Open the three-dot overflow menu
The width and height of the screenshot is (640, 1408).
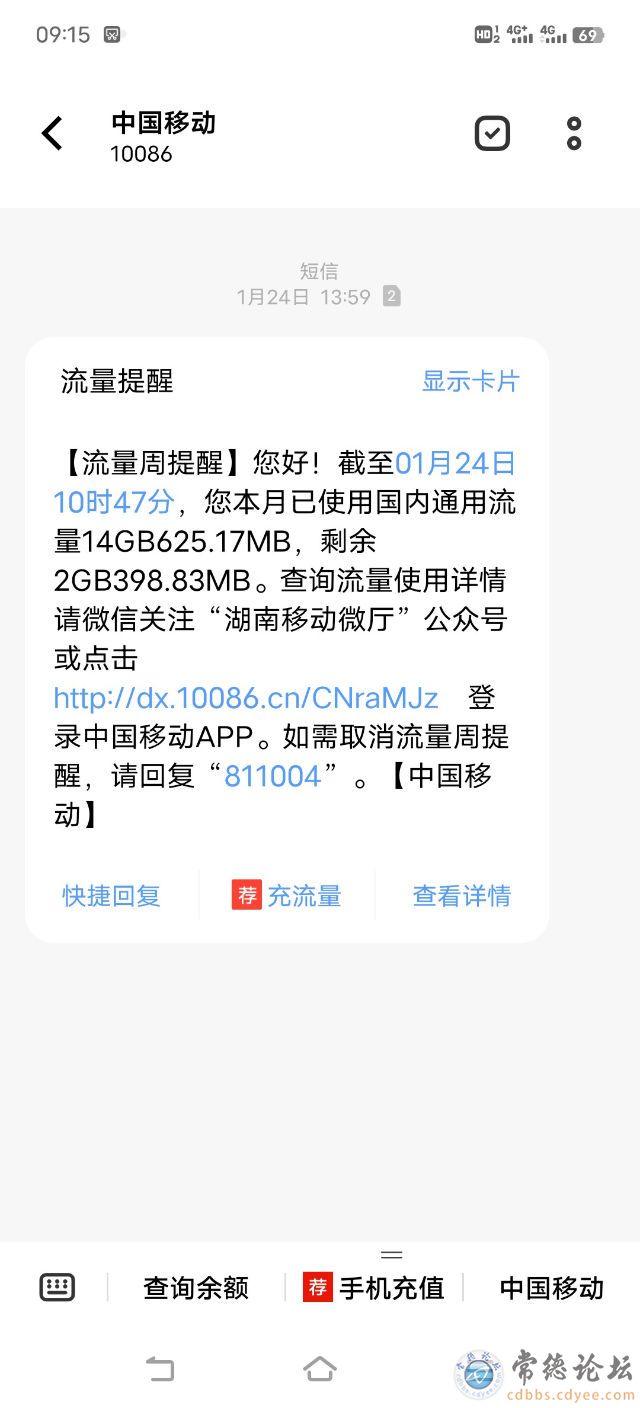pyautogui.click(x=574, y=134)
